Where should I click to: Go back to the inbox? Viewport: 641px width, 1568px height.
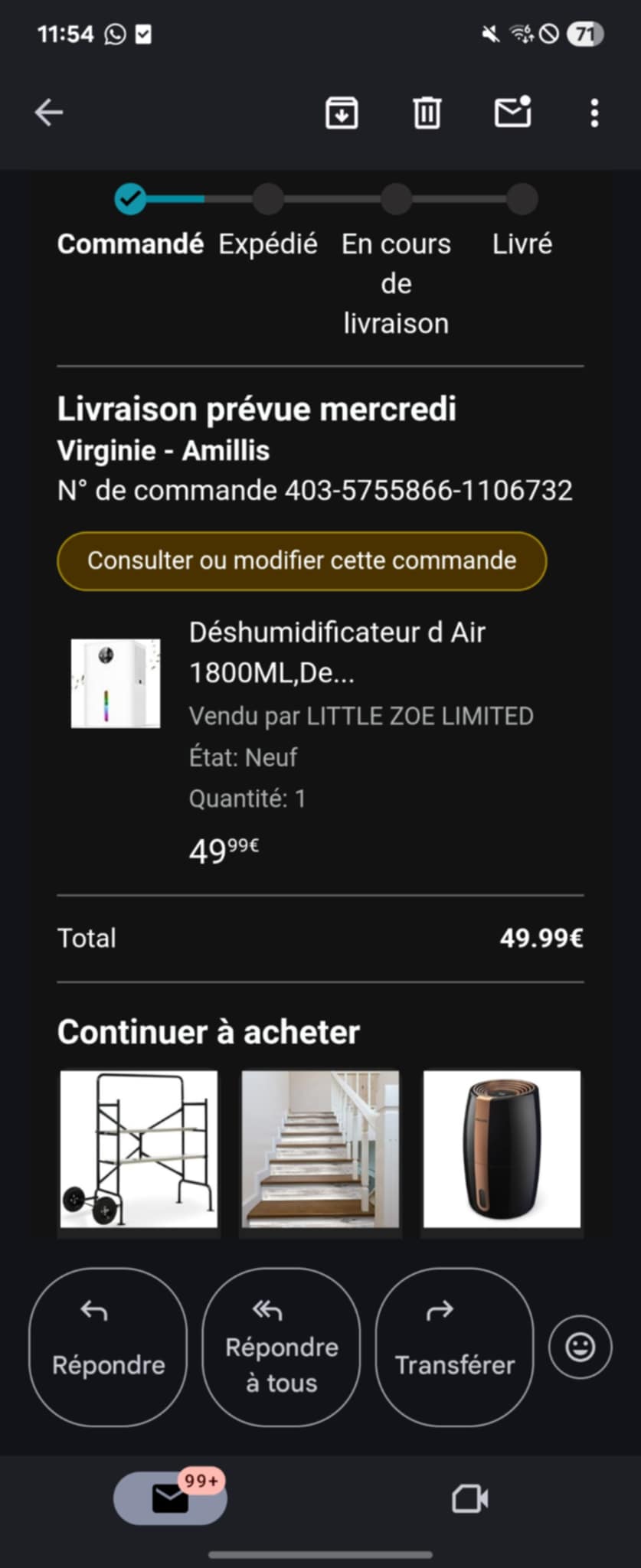tap(48, 113)
